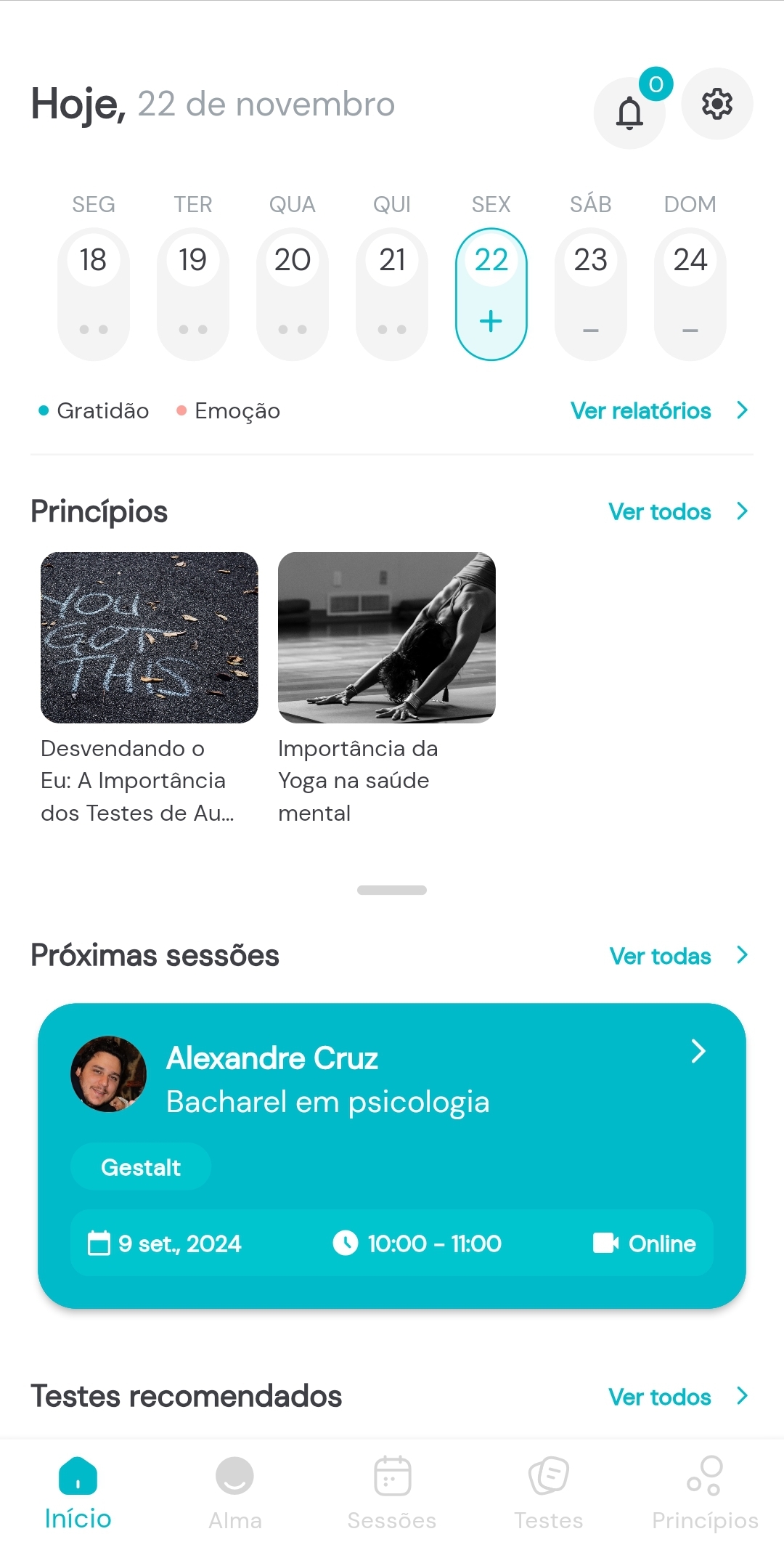Viewport: 784px width, 1550px height.
Task: View all Princípios
Action: tap(678, 511)
